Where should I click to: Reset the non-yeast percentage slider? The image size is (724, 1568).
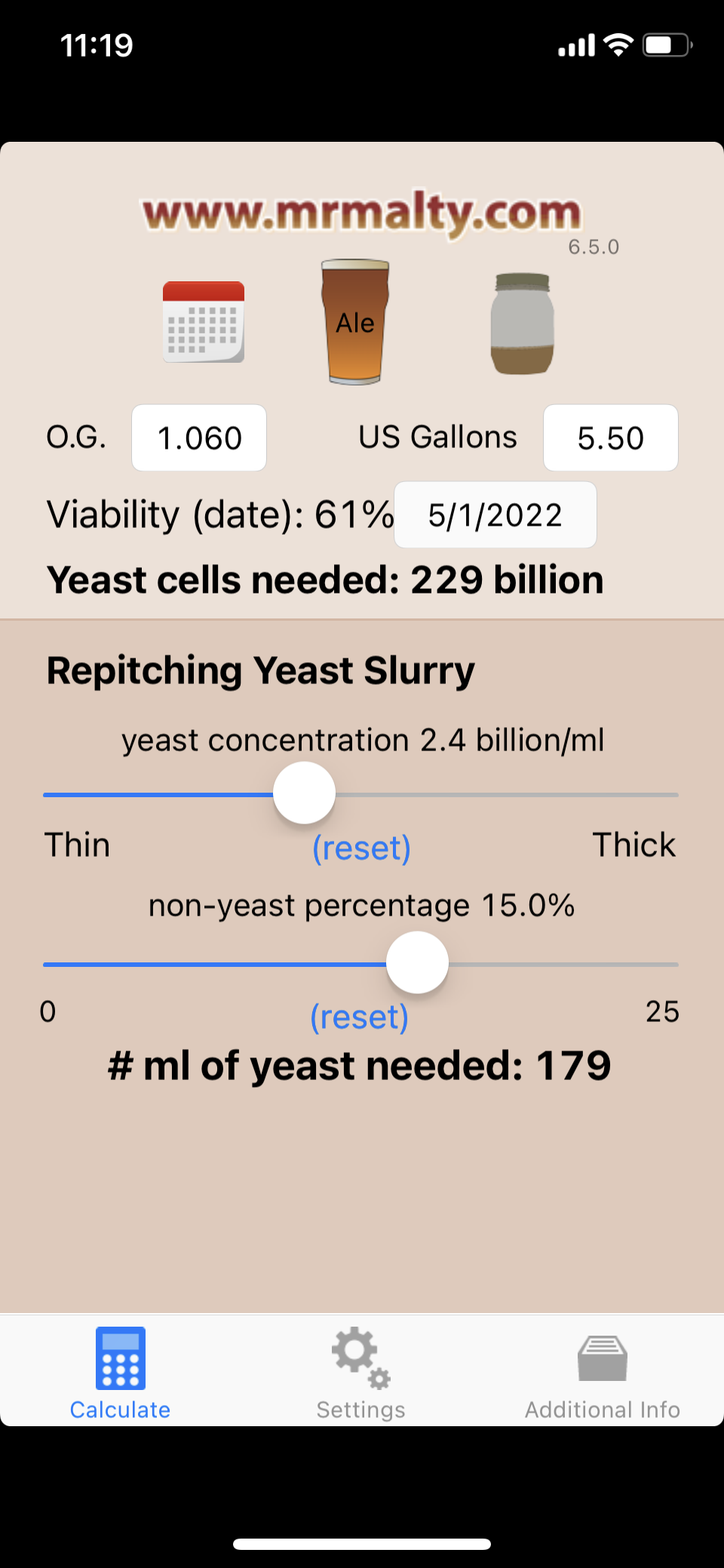[x=360, y=1017]
